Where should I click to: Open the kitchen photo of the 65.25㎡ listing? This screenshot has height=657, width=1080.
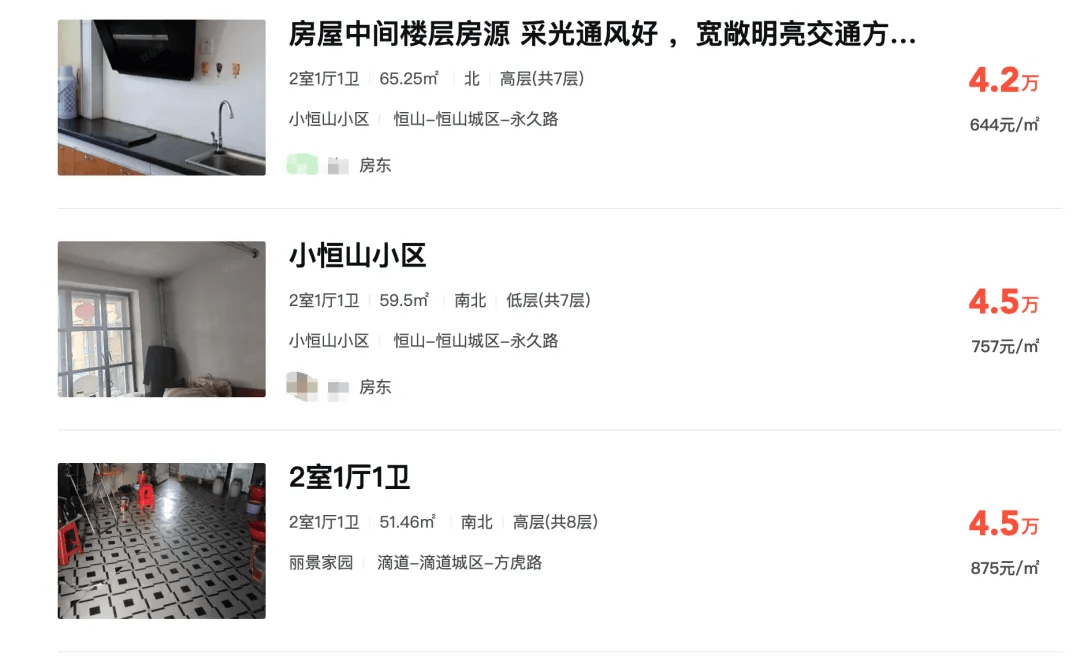tap(162, 98)
